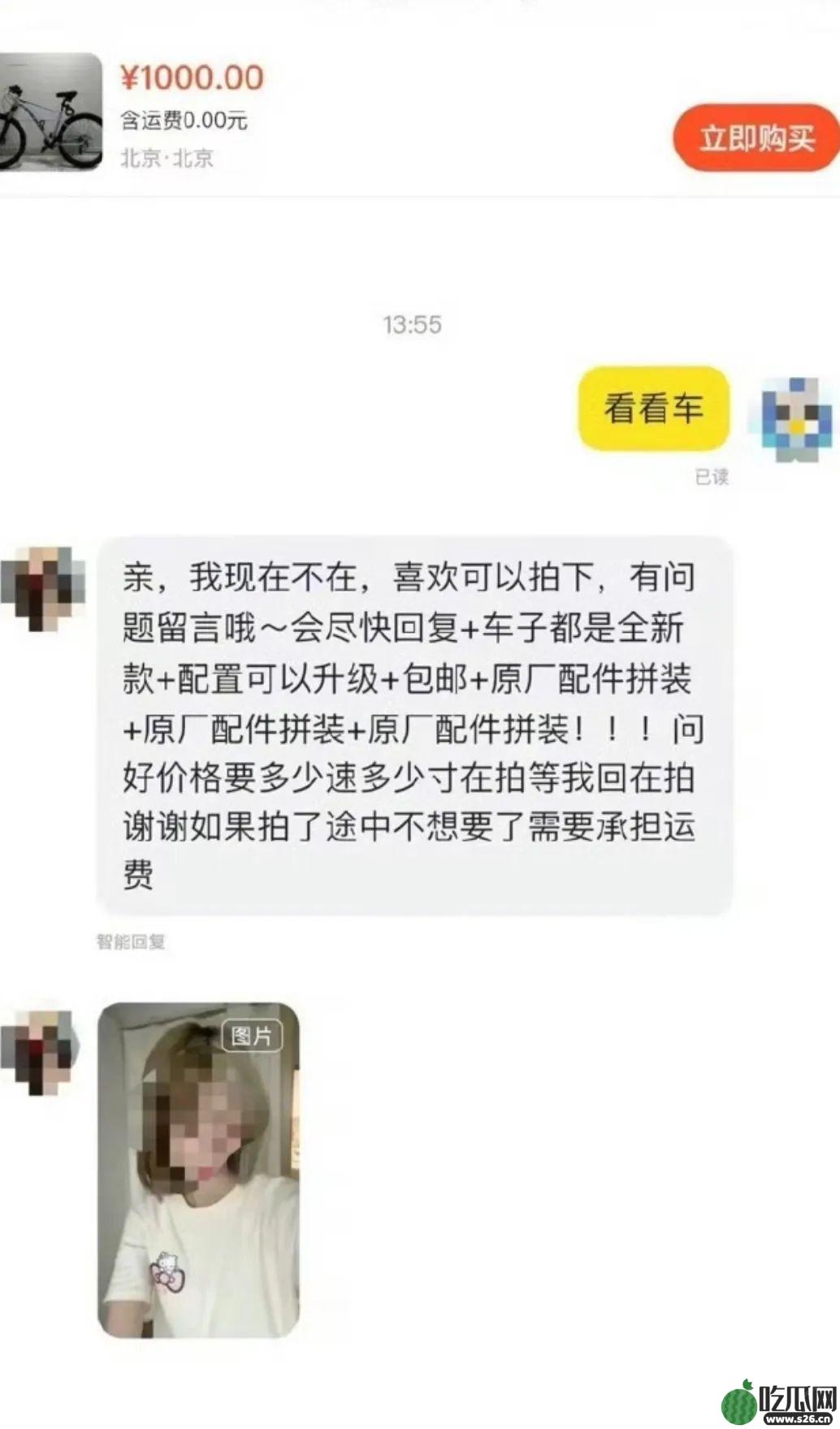Open the seller's avatar beside the auto-reply
The height and width of the screenshot is (1429, 840).
point(42,587)
